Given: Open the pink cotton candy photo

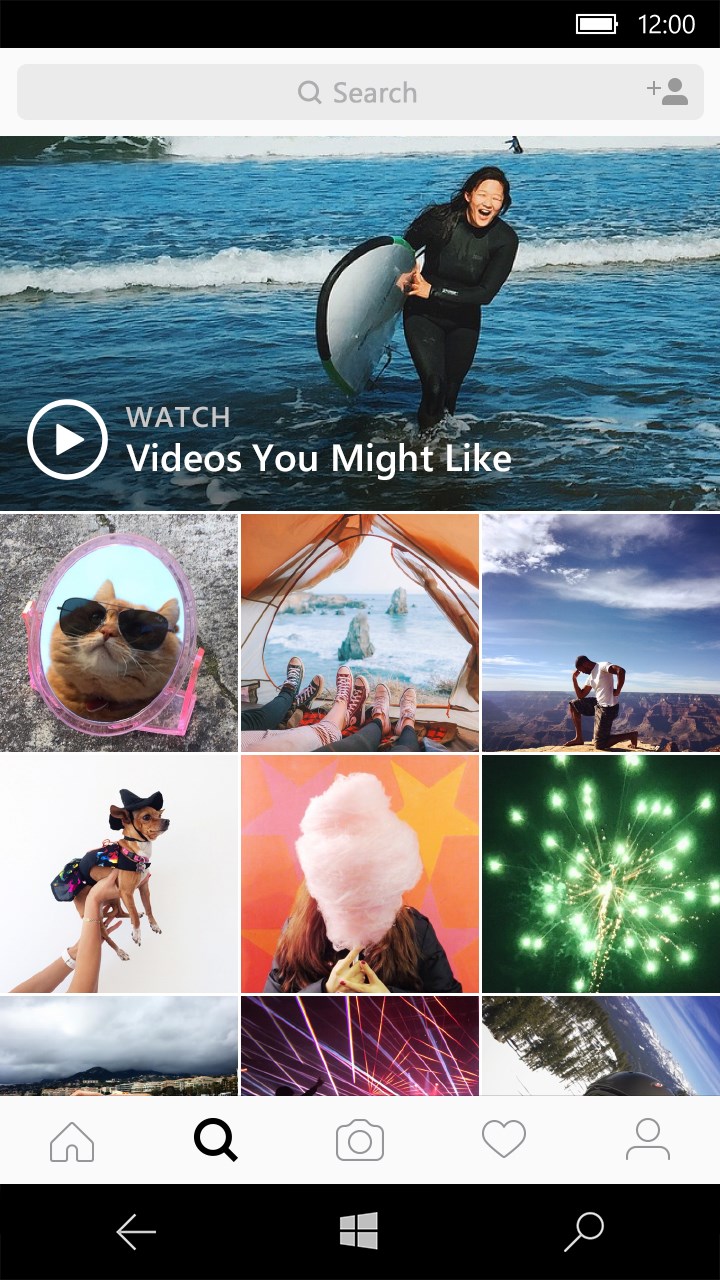Looking at the screenshot, I should pyautogui.click(x=360, y=873).
